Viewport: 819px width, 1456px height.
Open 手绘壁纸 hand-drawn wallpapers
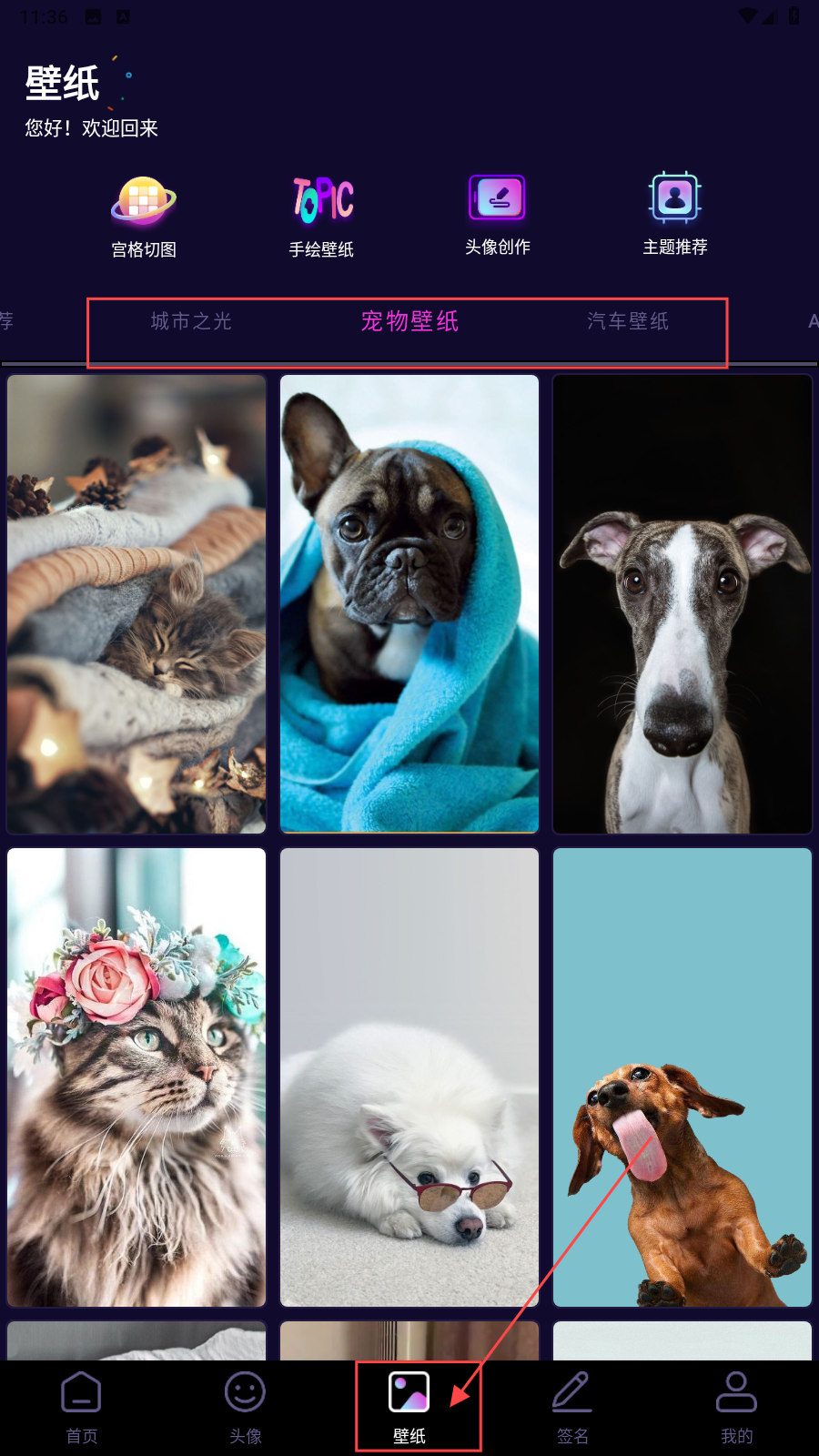coord(321,217)
